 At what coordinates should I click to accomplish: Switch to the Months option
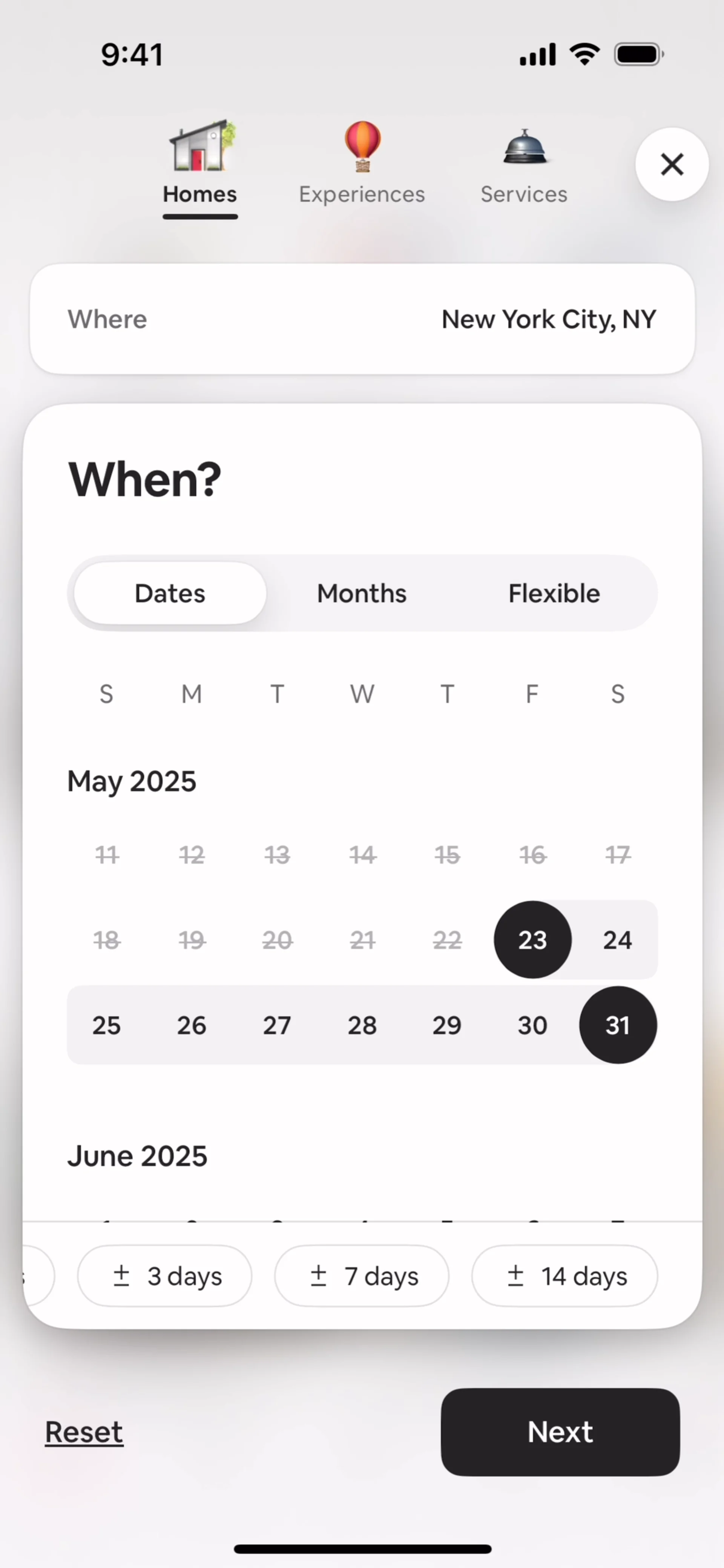(x=362, y=593)
